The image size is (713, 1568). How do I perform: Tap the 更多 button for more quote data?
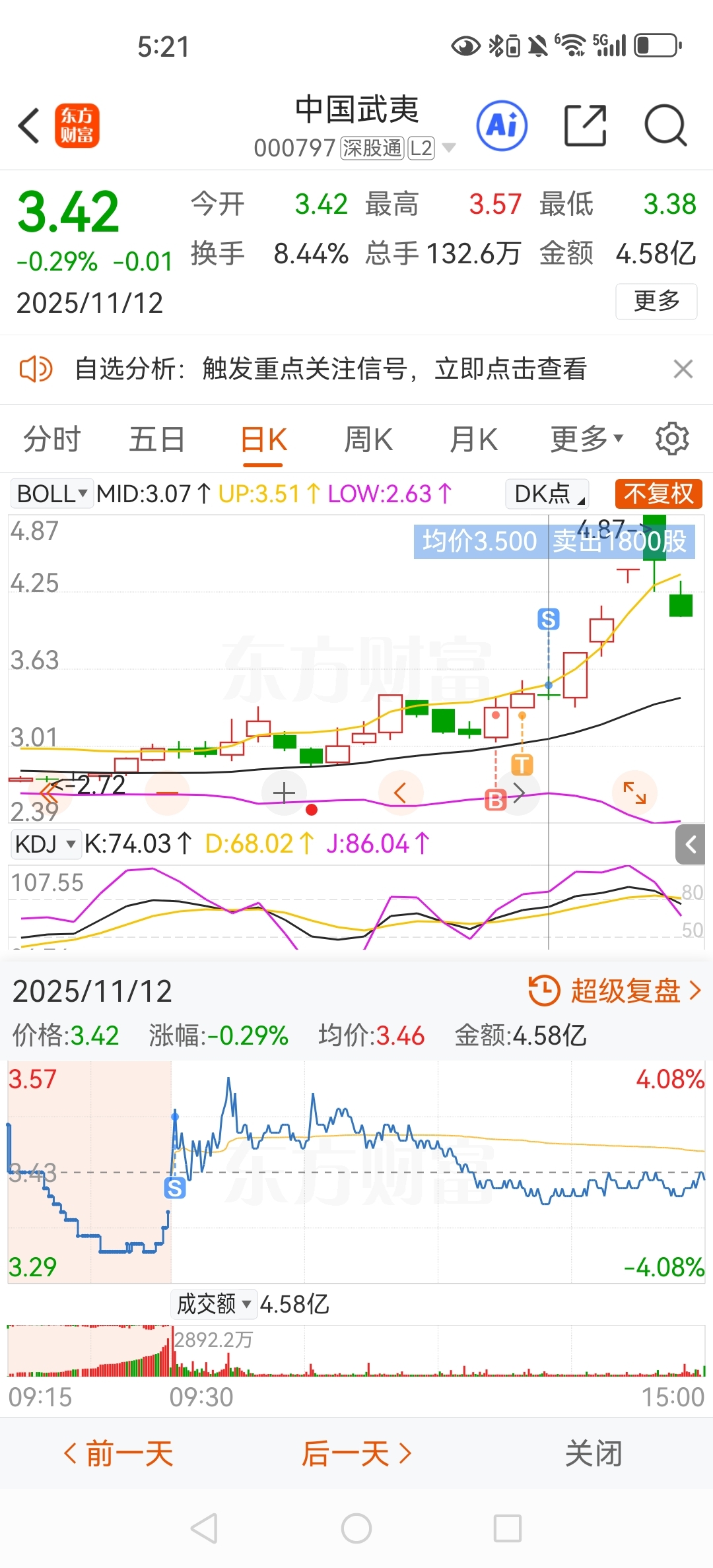[x=656, y=302]
